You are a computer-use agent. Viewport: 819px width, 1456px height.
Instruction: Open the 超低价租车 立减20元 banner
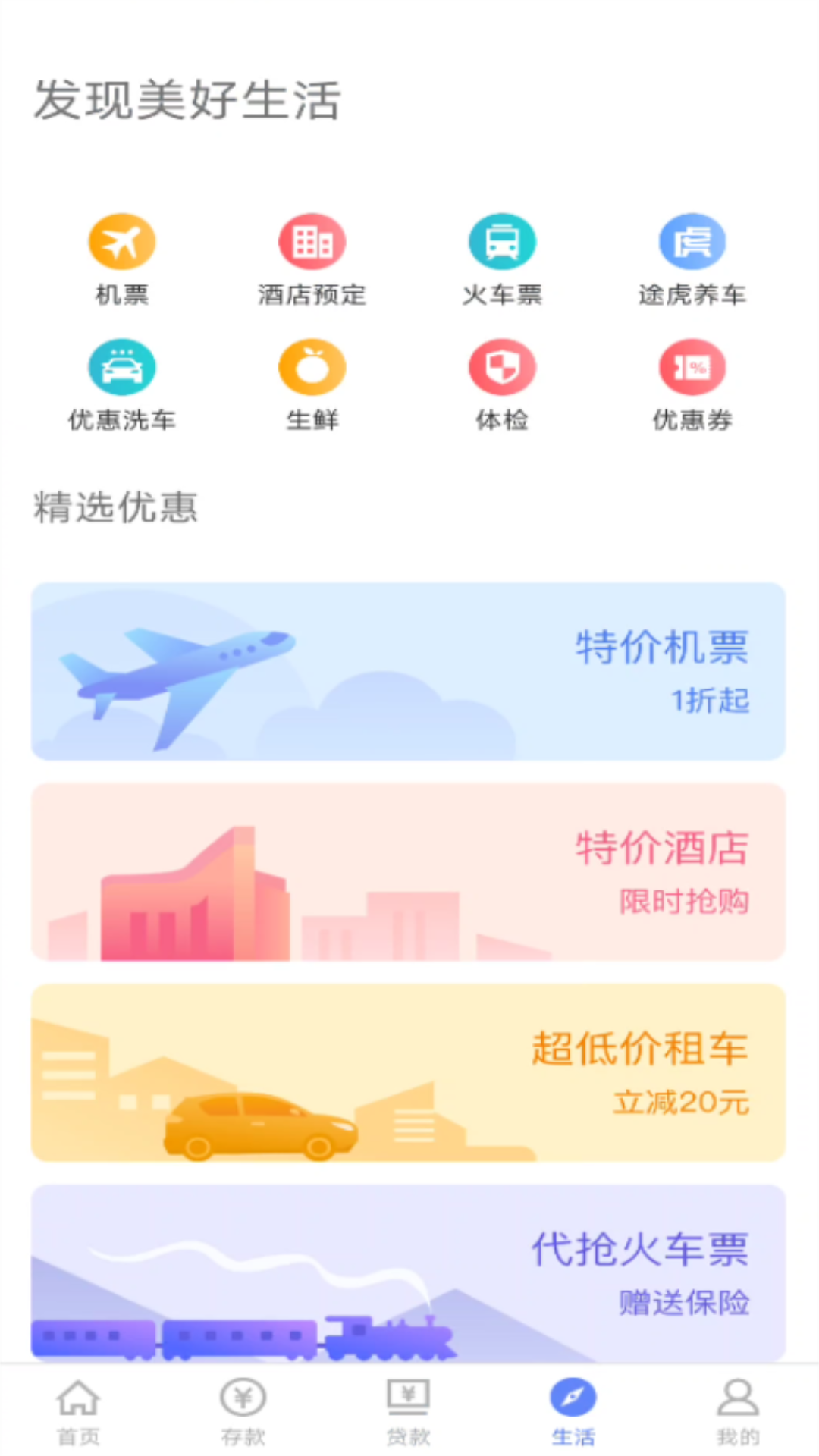pos(408,1073)
